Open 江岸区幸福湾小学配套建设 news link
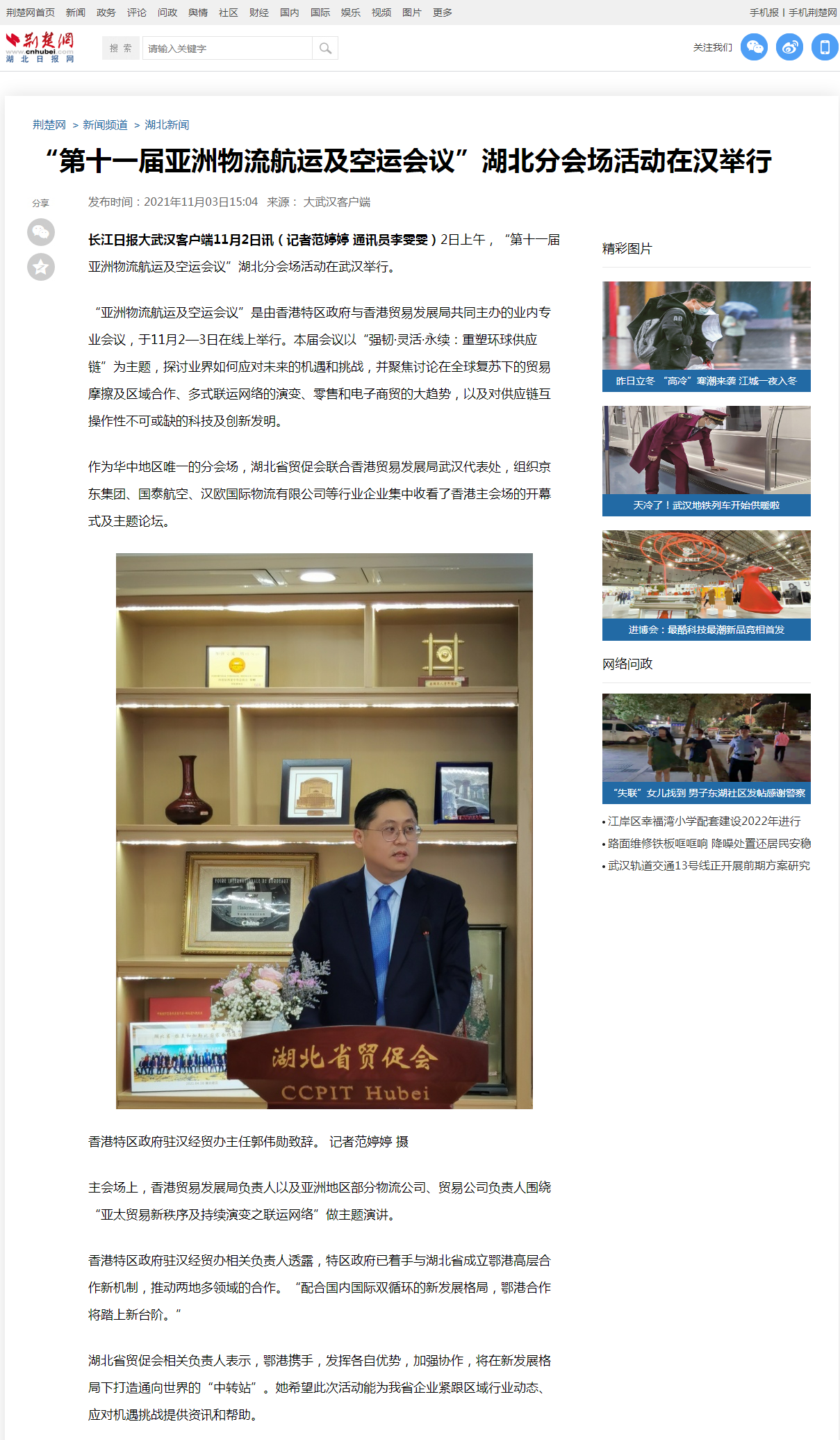The width and height of the screenshot is (840, 1440). coord(704,821)
